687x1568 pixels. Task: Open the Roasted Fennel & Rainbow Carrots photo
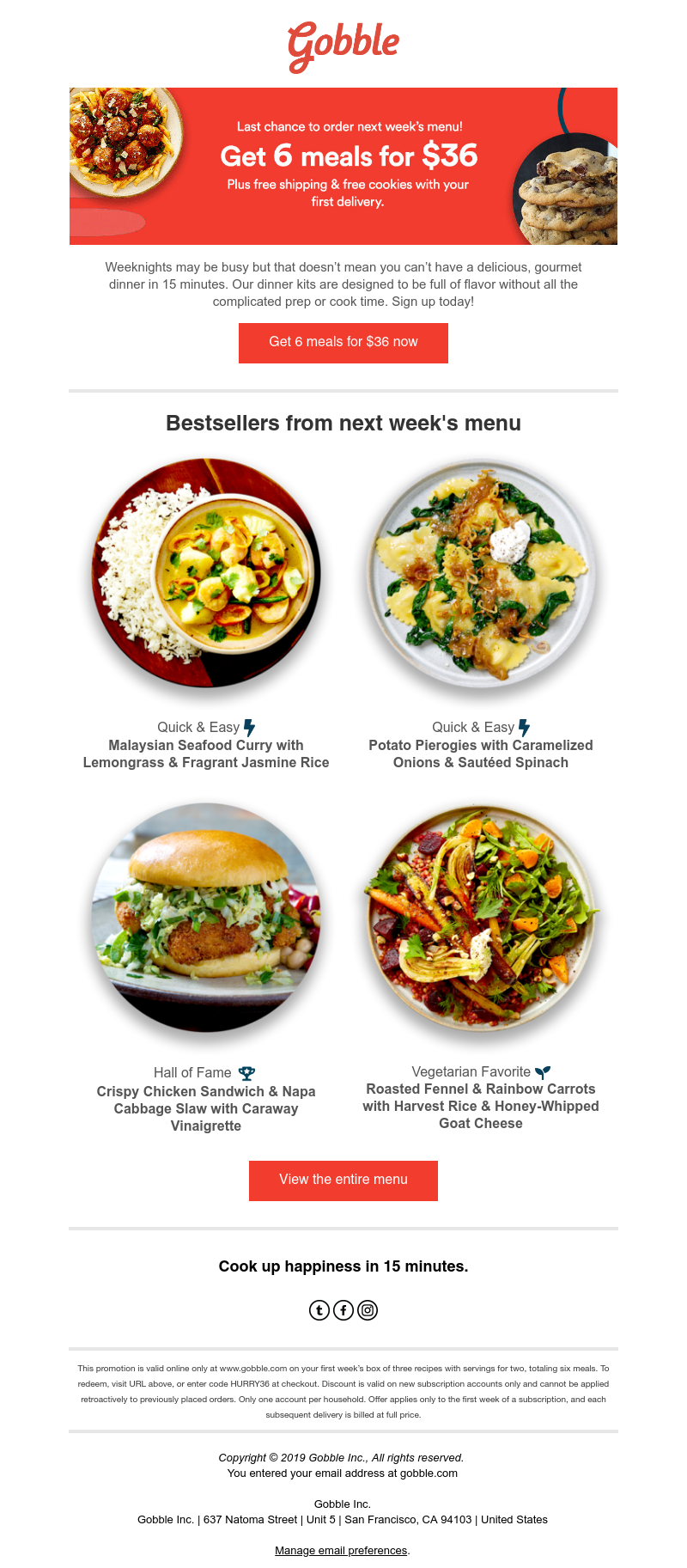(x=481, y=918)
